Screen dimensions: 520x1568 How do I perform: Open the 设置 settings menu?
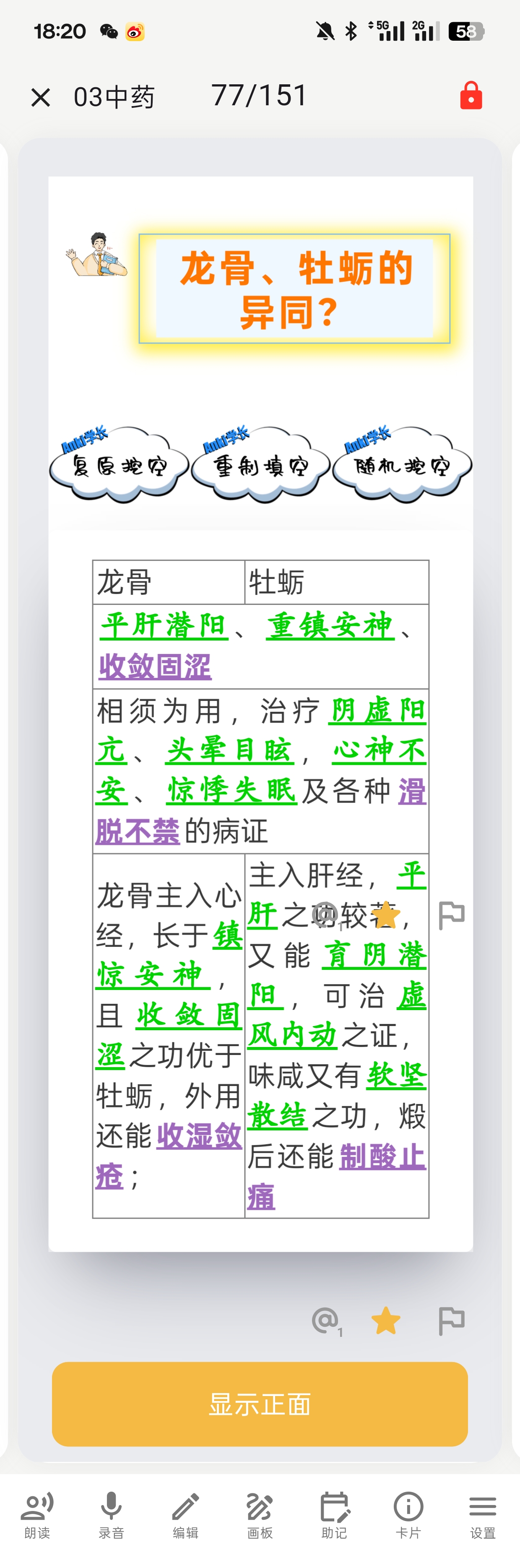tap(482, 1514)
